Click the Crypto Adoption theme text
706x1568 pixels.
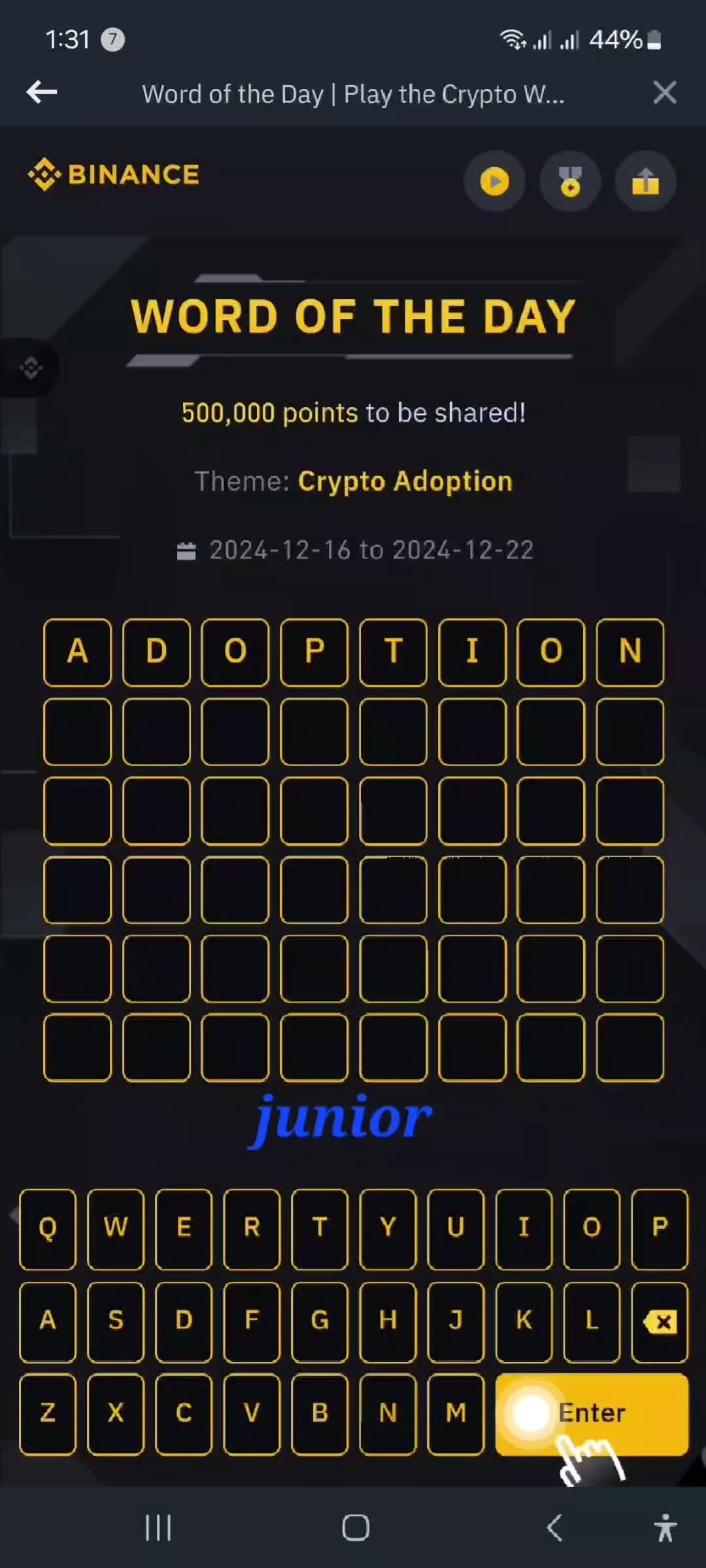coord(404,482)
